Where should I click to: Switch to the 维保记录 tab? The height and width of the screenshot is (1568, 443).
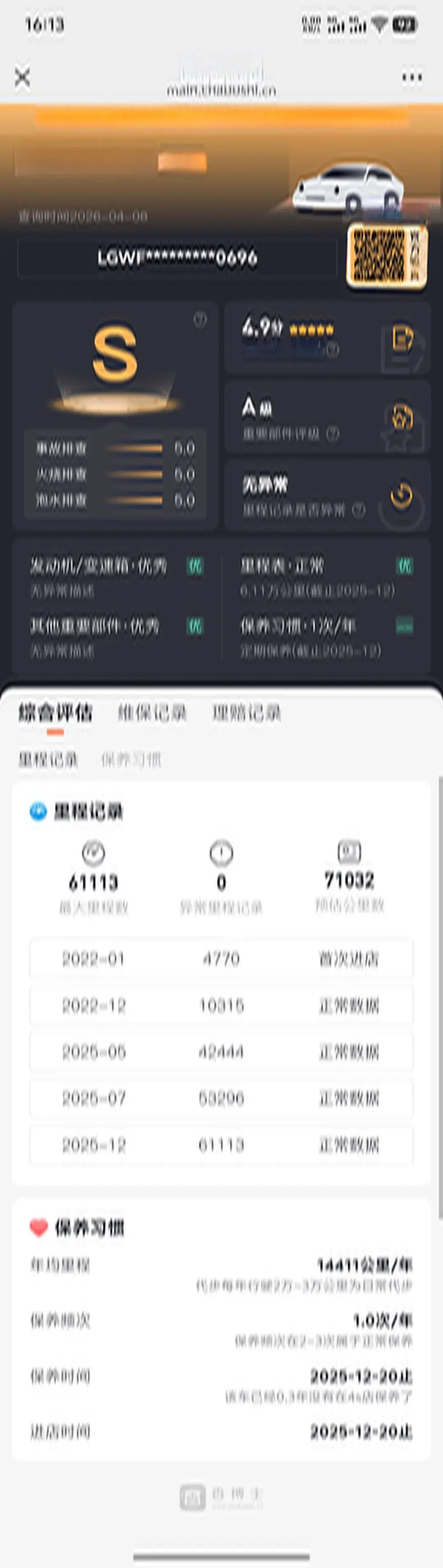[x=152, y=713]
